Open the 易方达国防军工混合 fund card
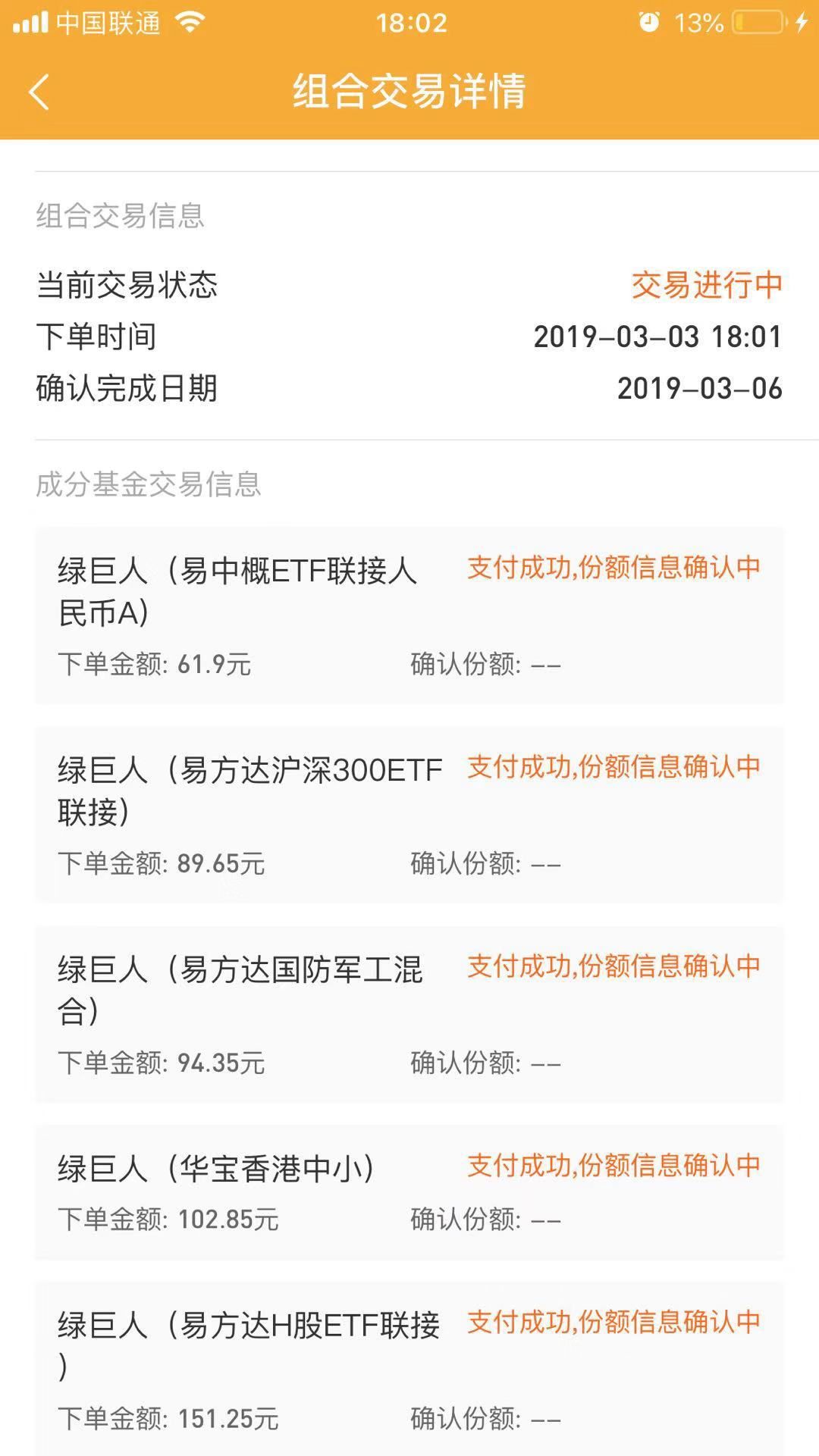Image resolution: width=819 pixels, height=1456 pixels. point(409,1014)
